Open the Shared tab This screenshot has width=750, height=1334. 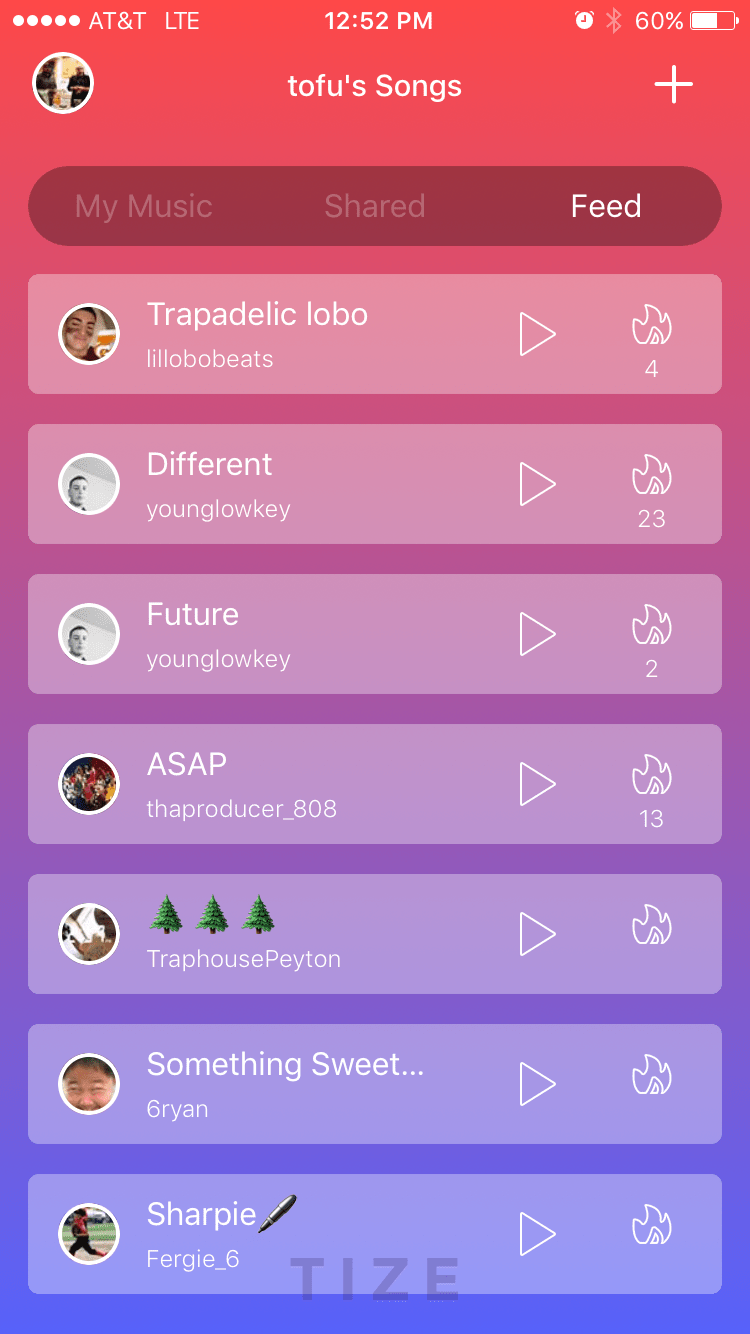click(374, 206)
